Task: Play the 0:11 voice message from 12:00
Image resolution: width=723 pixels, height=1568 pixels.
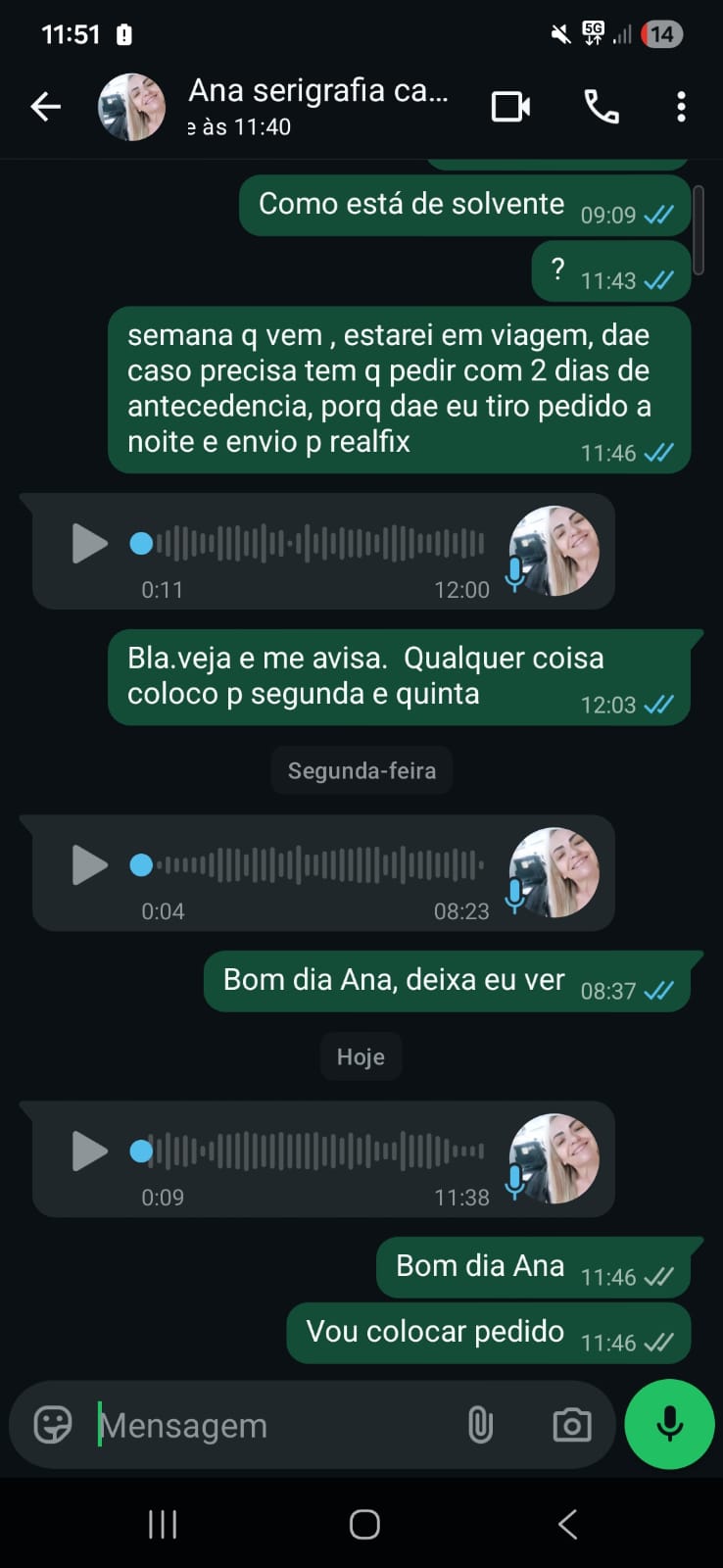Action: point(89,543)
